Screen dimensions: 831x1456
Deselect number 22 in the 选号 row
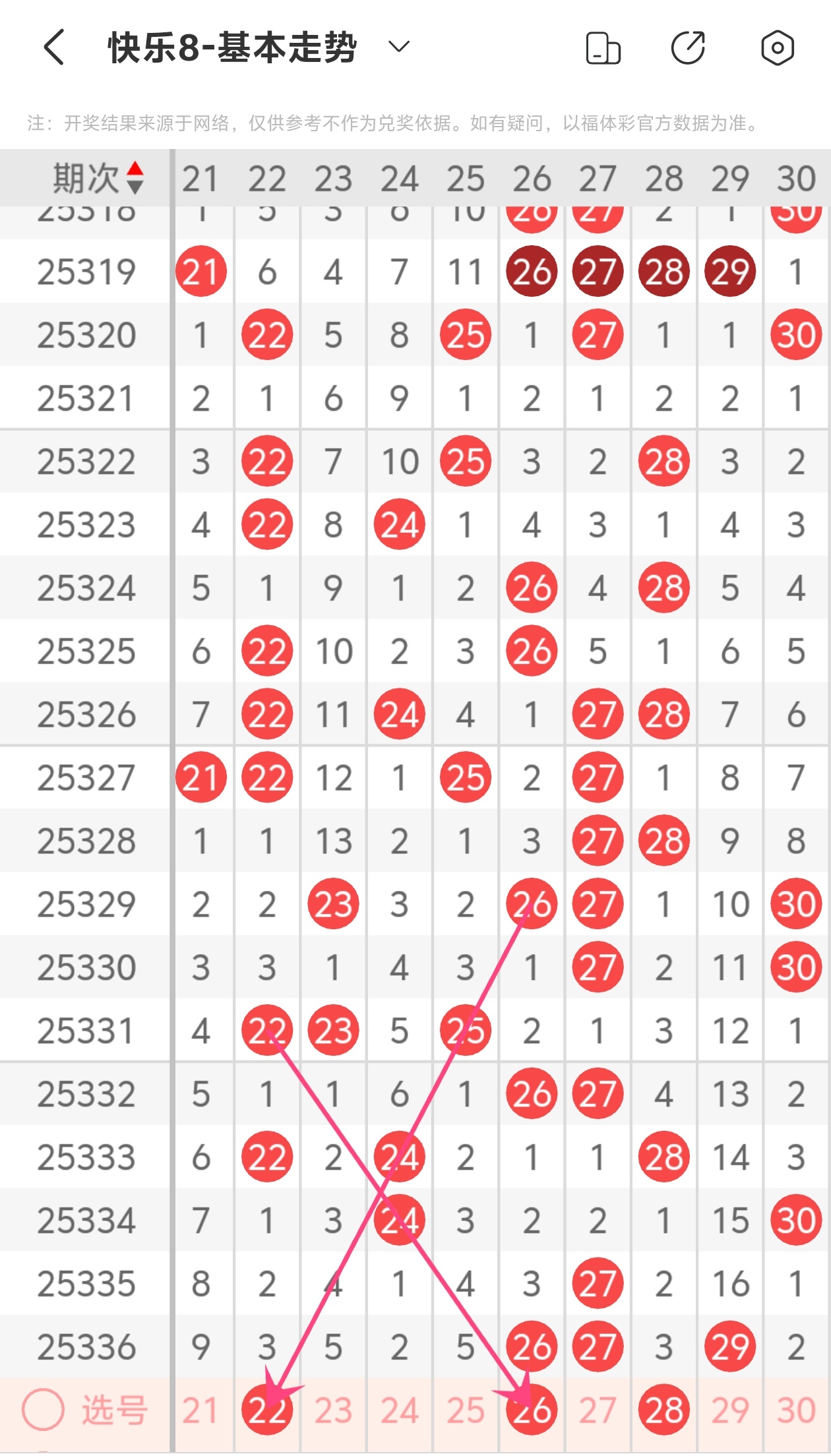tap(267, 1410)
